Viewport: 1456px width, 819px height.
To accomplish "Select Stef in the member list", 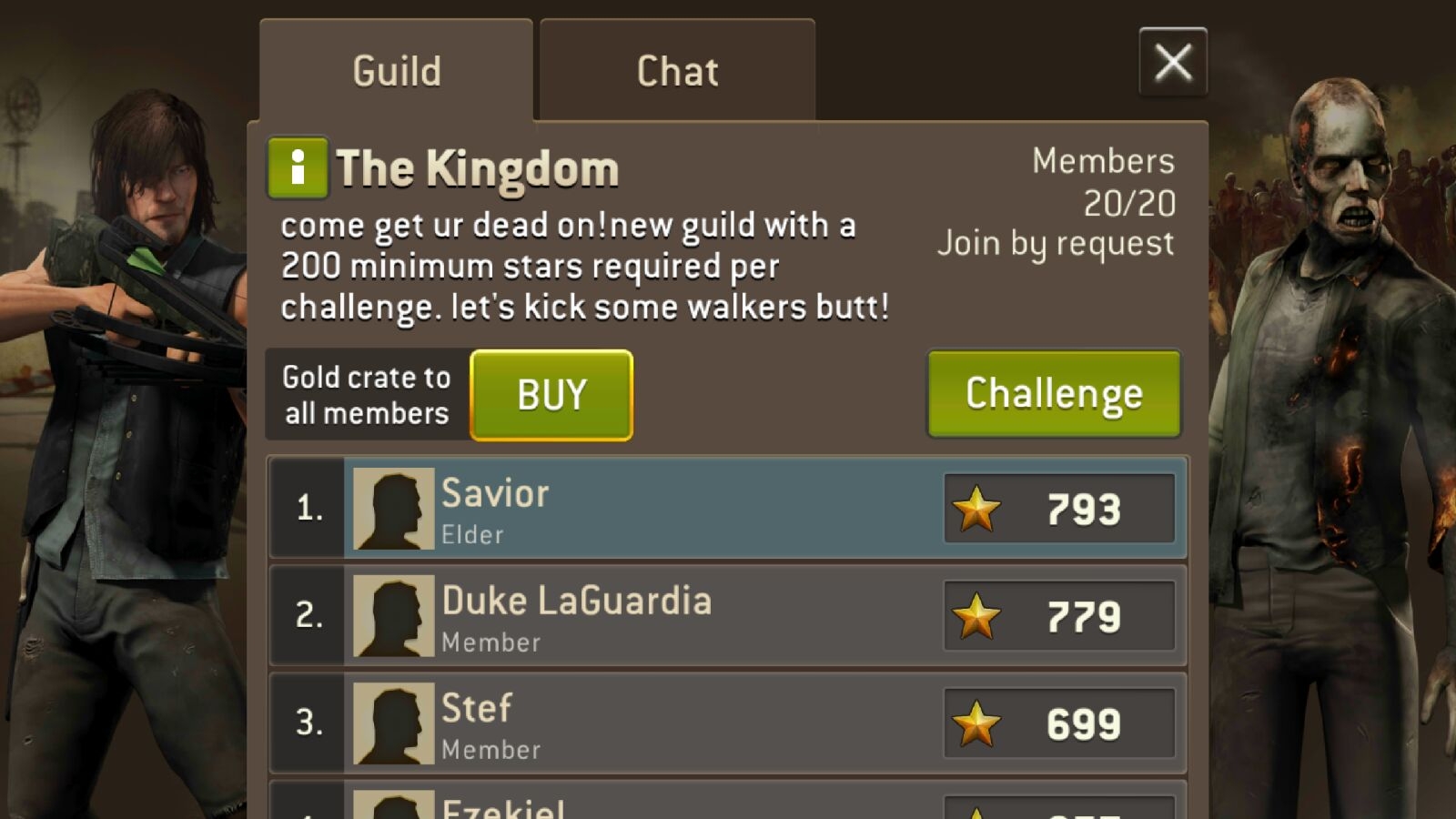I will click(x=637, y=723).
